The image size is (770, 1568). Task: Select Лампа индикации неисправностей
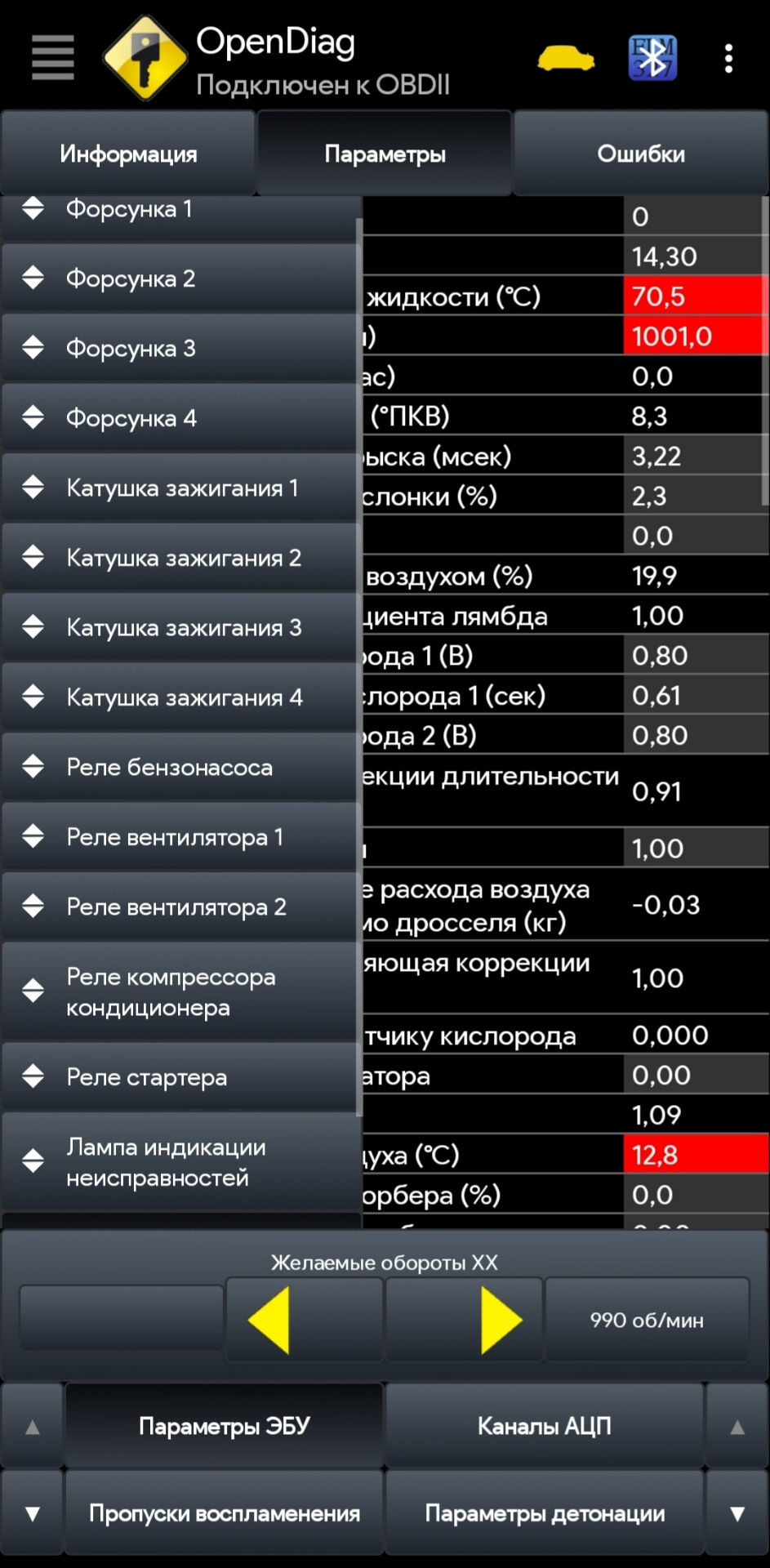[180, 1162]
